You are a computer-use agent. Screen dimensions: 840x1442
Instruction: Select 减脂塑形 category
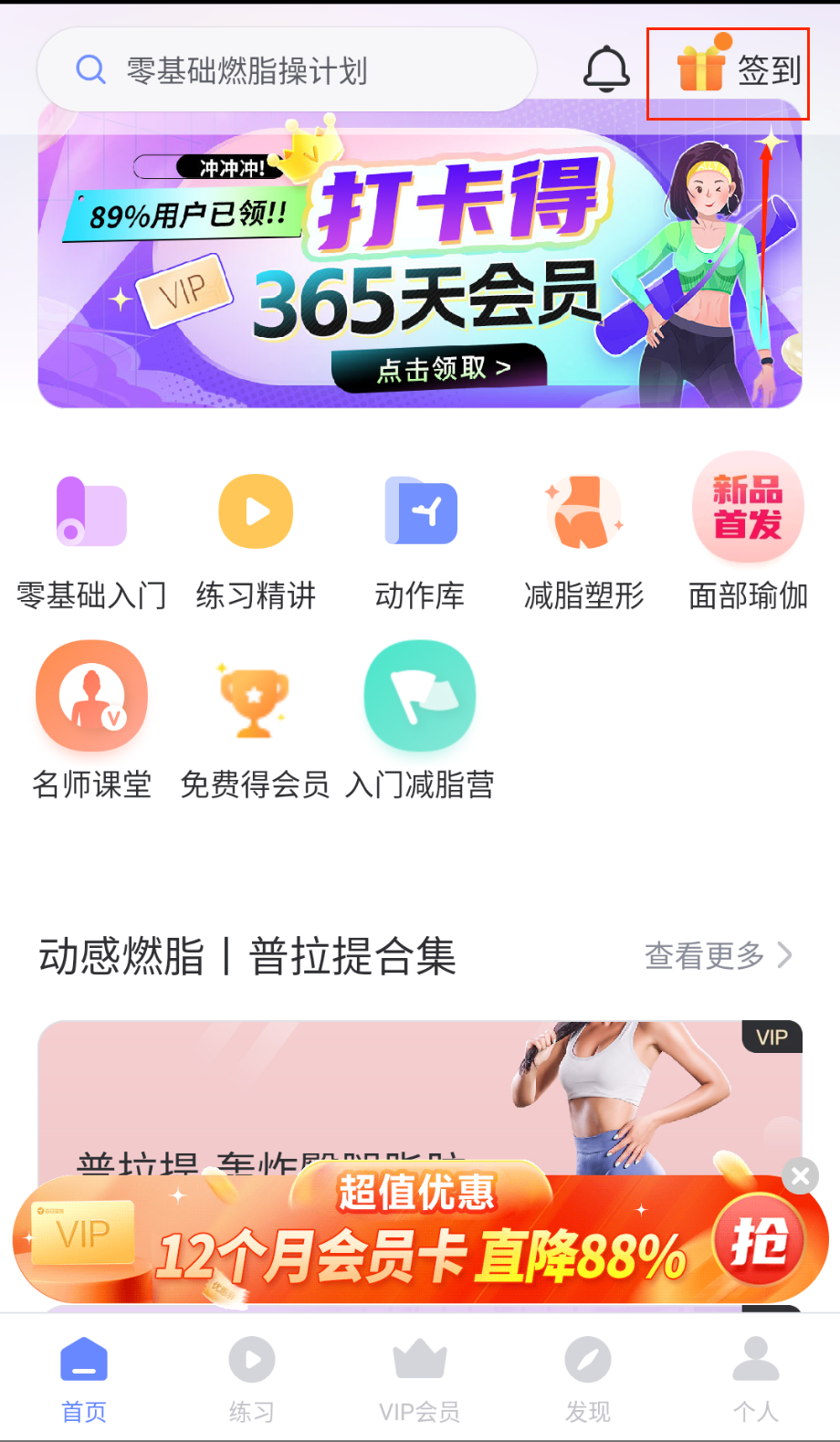click(584, 541)
